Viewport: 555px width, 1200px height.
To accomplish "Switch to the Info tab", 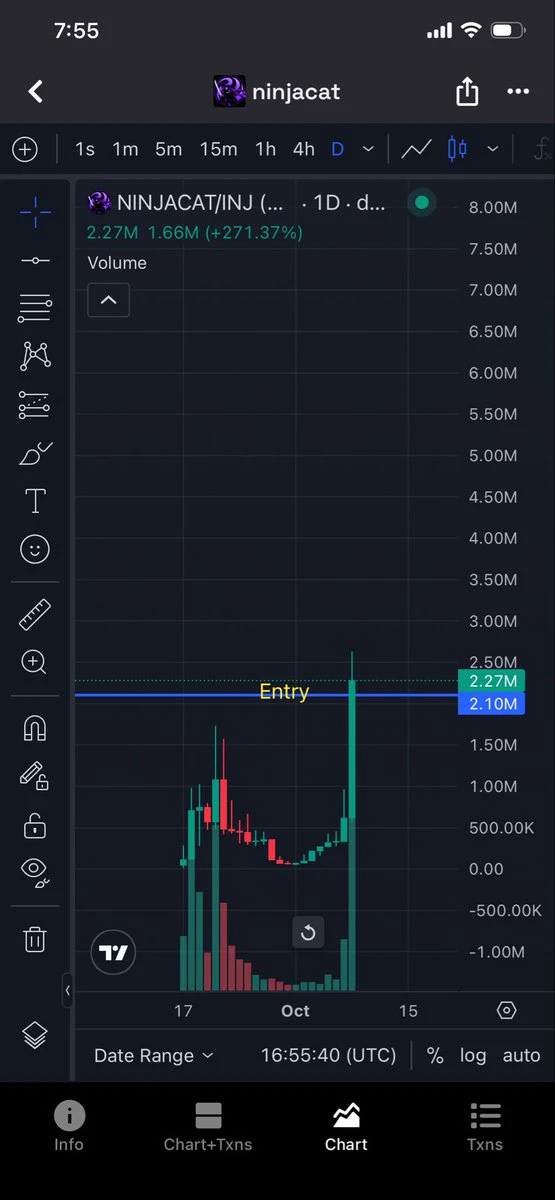I will point(69,1128).
